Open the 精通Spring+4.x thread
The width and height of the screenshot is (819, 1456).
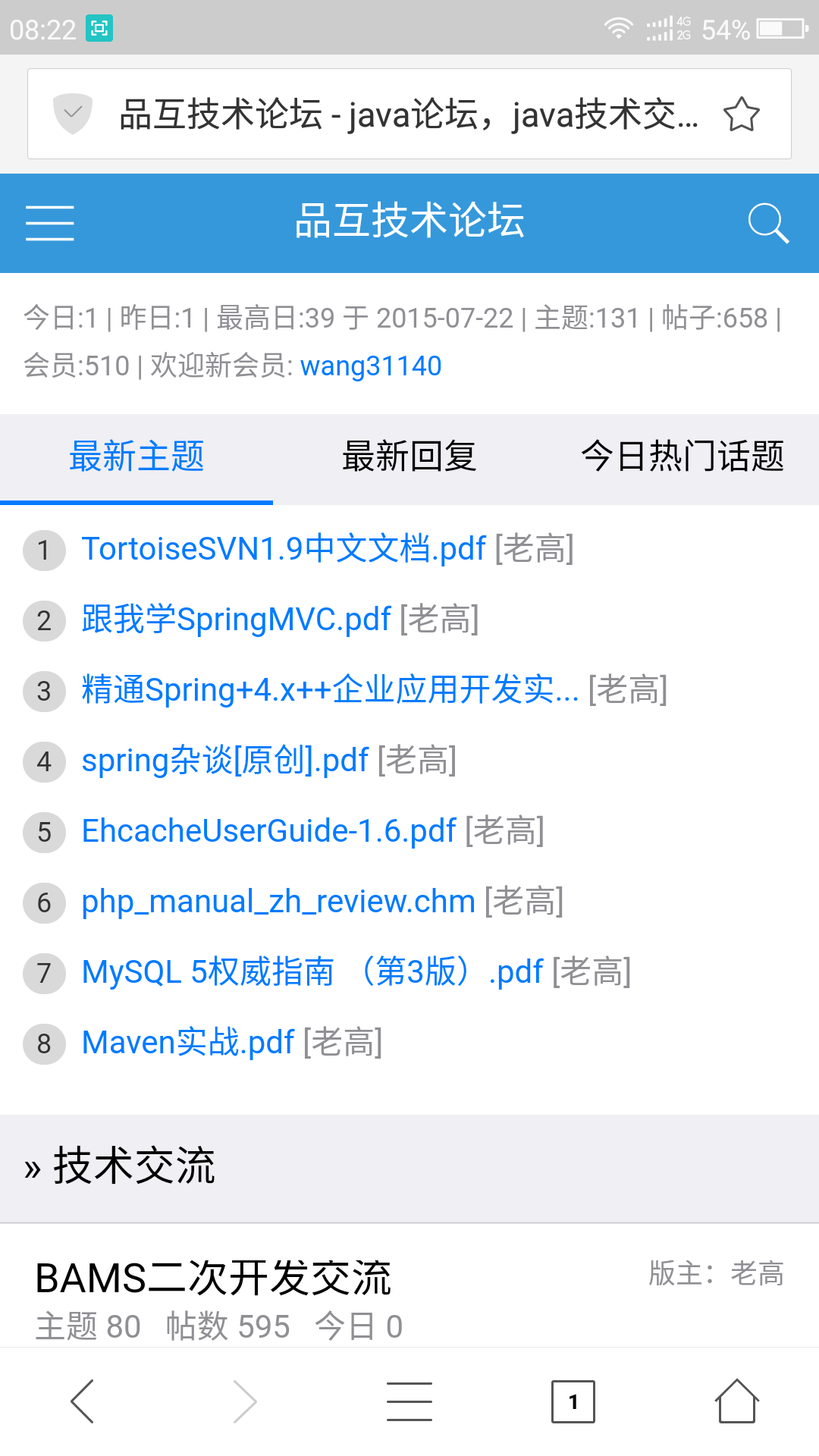(x=330, y=690)
